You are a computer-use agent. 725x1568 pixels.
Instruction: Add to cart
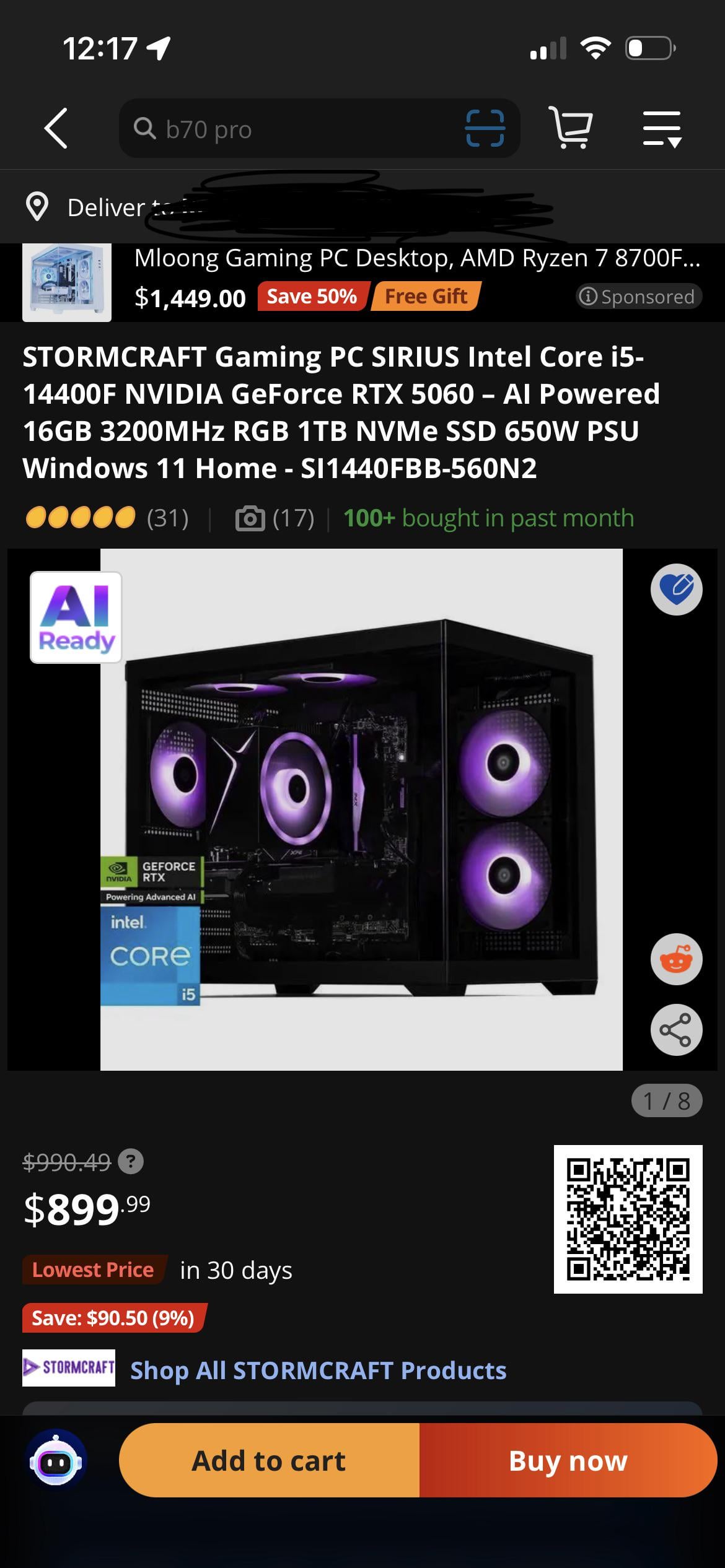tap(269, 1460)
